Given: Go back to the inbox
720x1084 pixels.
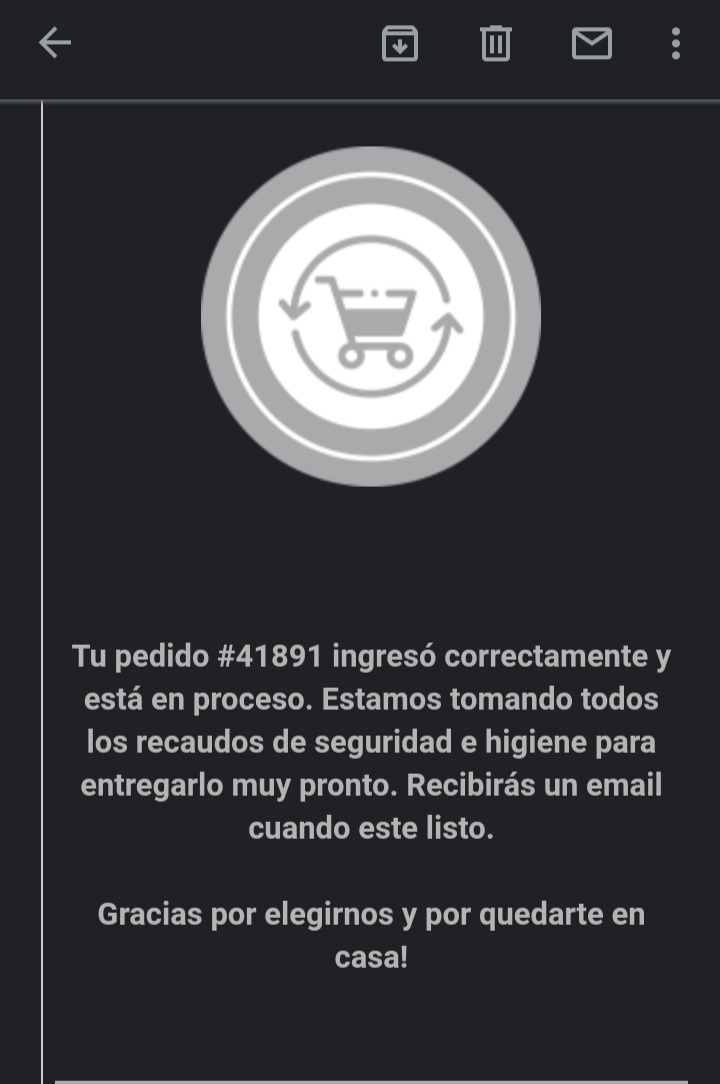Looking at the screenshot, I should point(54,43).
